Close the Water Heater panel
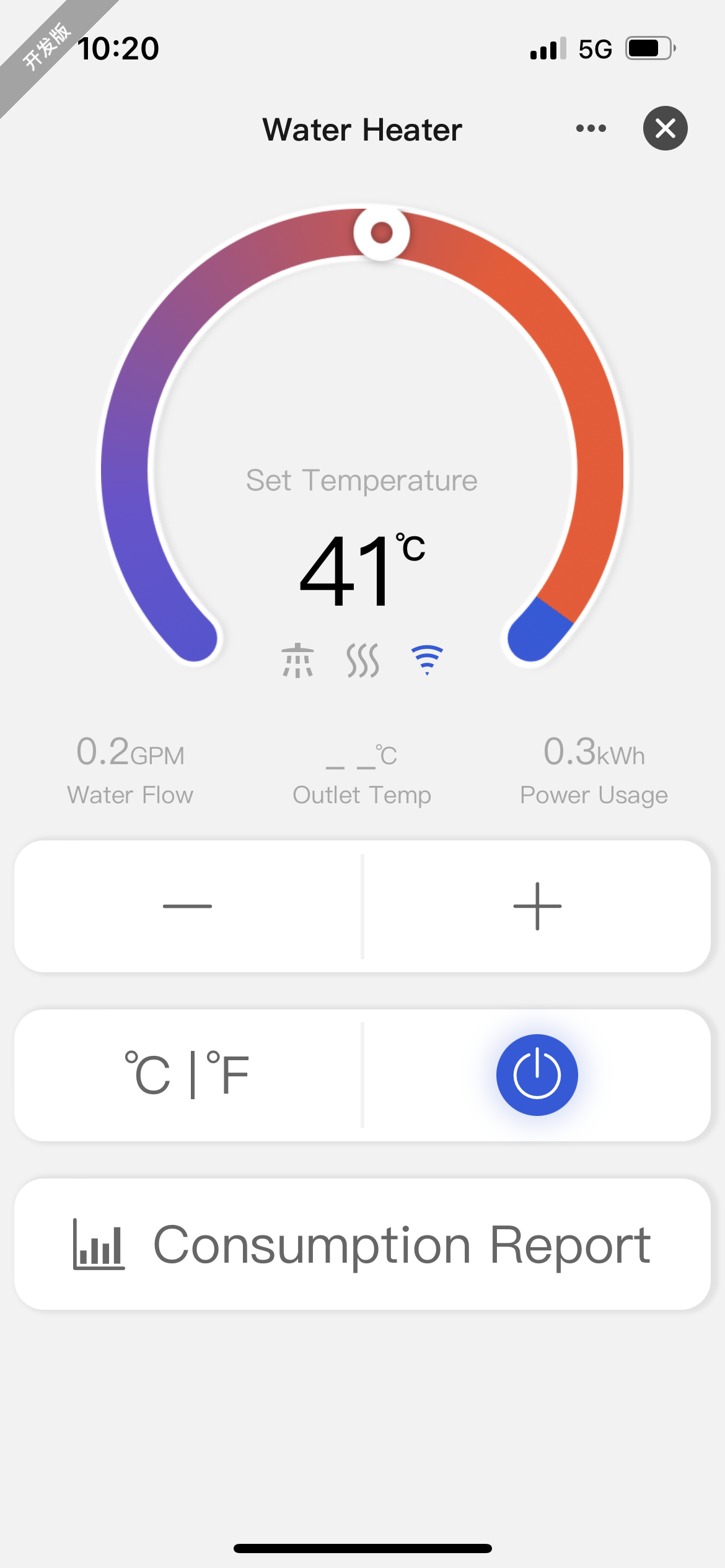The height and width of the screenshot is (1568, 725). click(665, 129)
